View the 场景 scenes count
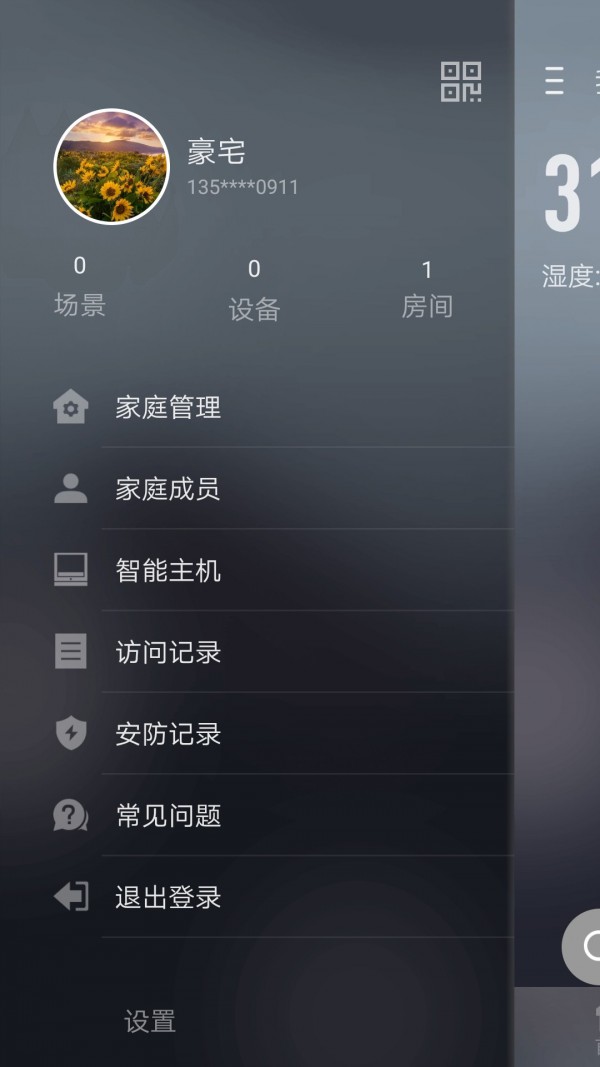This screenshot has width=600, height=1067. point(80,287)
